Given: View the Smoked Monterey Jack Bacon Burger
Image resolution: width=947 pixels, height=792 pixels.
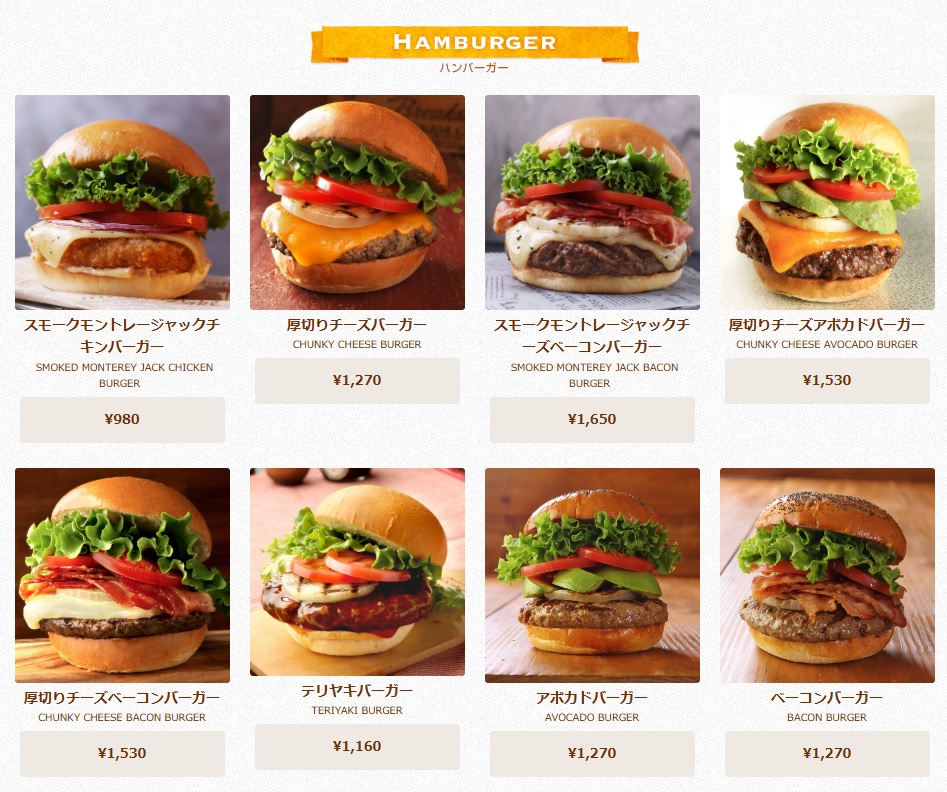Looking at the screenshot, I should pos(592,203).
